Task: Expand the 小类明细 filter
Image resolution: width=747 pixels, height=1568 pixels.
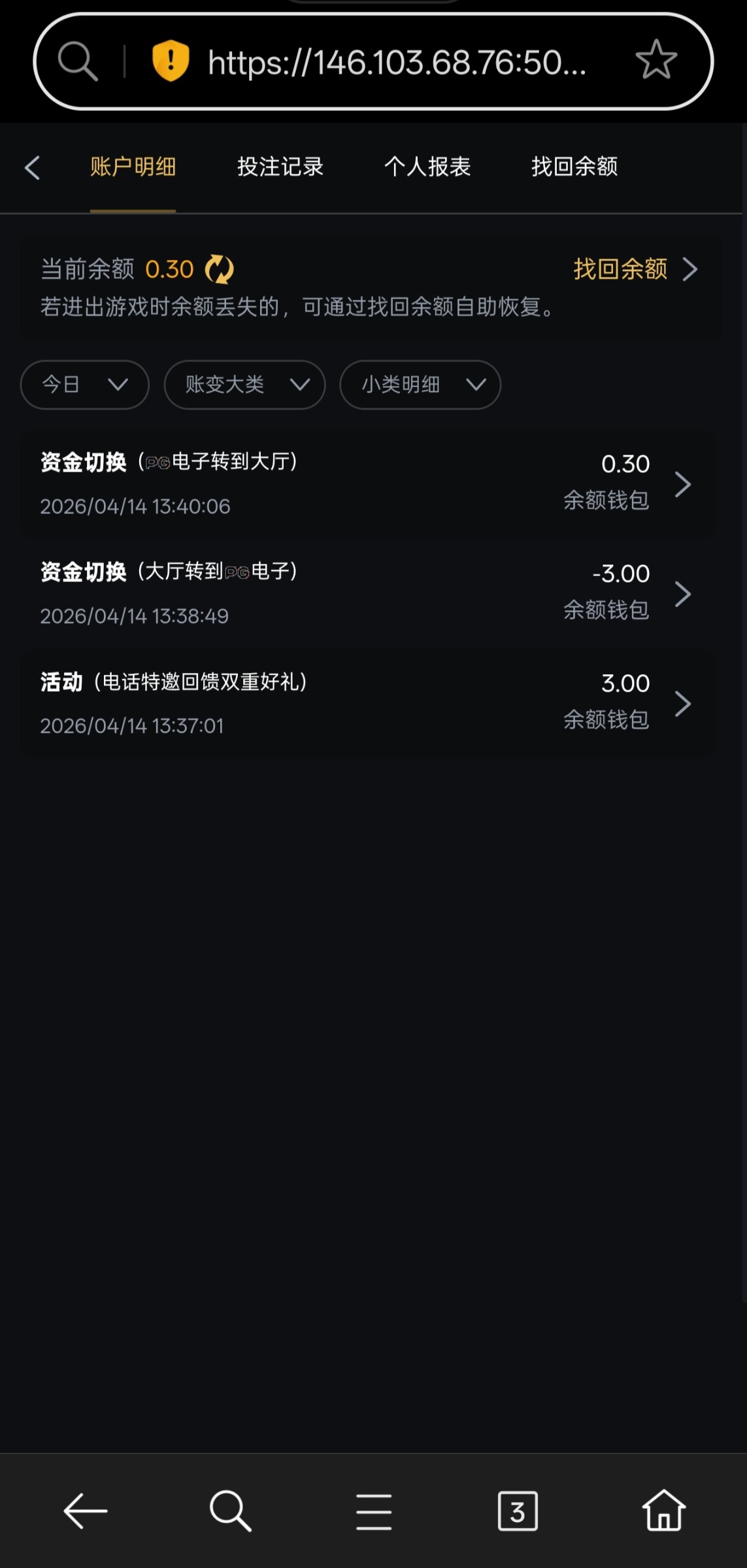Action: [x=420, y=385]
